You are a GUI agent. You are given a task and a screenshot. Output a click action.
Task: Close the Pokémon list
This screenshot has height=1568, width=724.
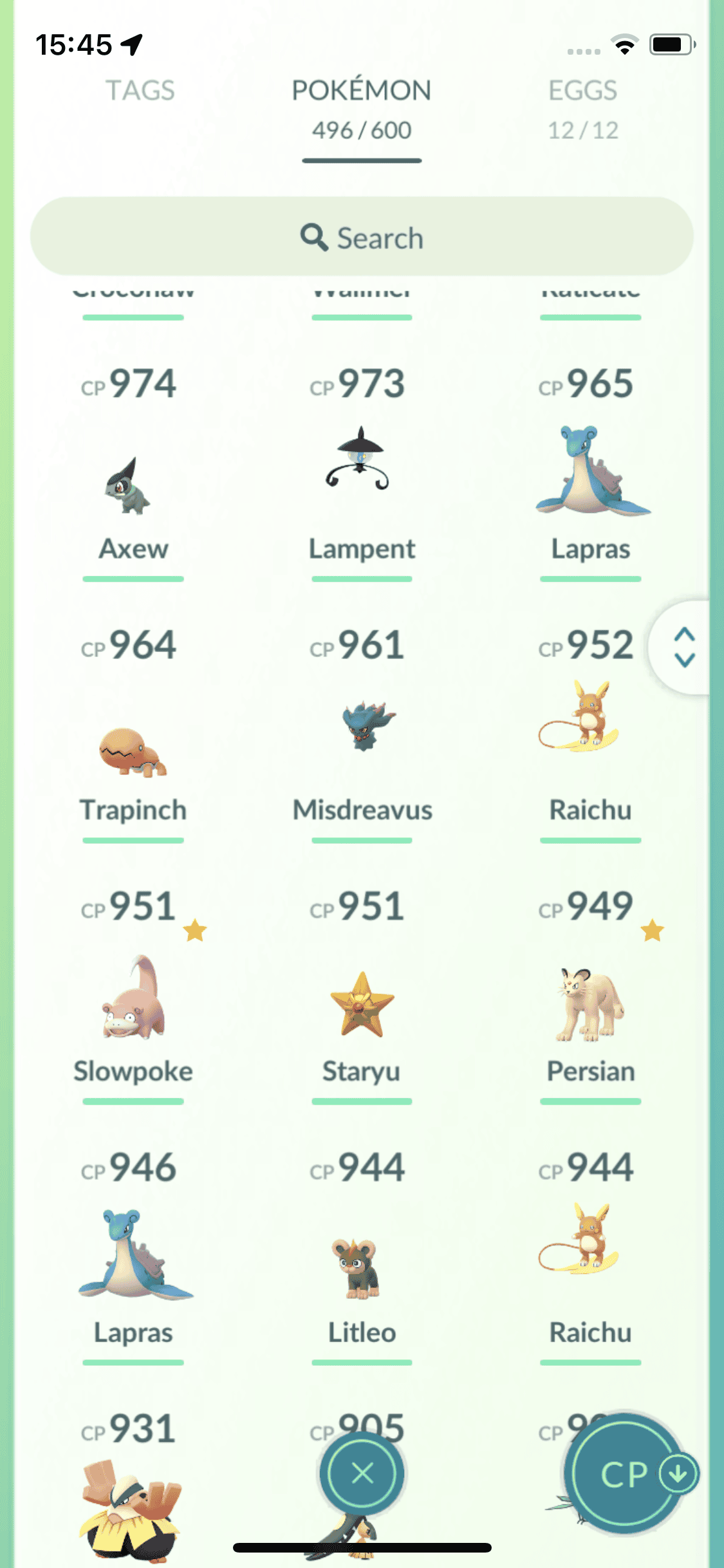[x=362, y=1473]
